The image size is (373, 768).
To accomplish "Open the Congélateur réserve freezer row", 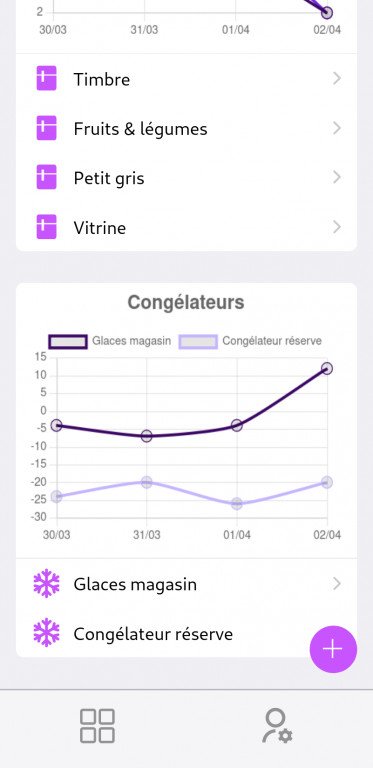I will click(186, 634).
